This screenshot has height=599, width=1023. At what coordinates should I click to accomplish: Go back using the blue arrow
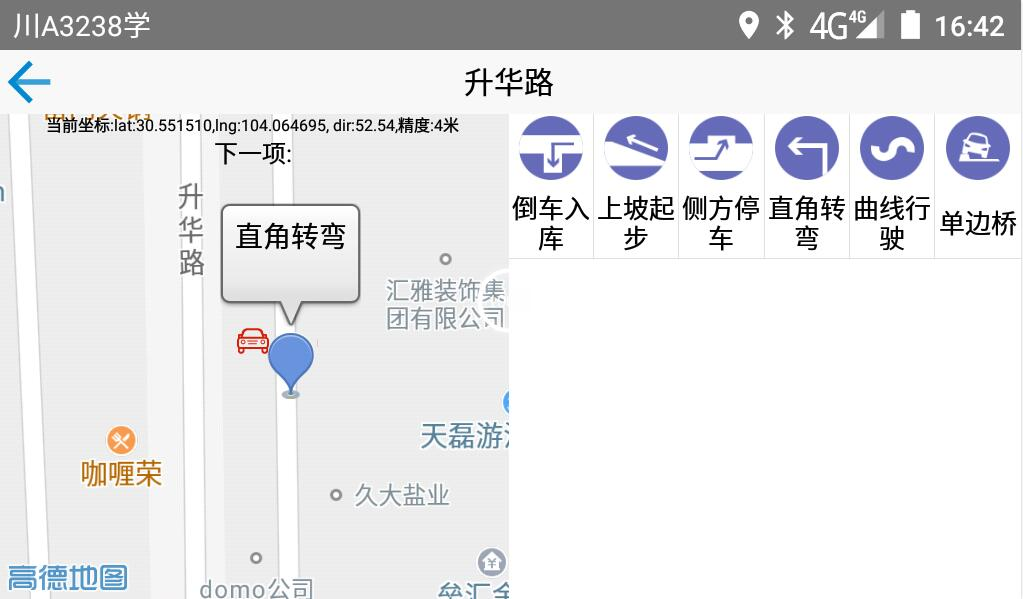click(29, 82)
